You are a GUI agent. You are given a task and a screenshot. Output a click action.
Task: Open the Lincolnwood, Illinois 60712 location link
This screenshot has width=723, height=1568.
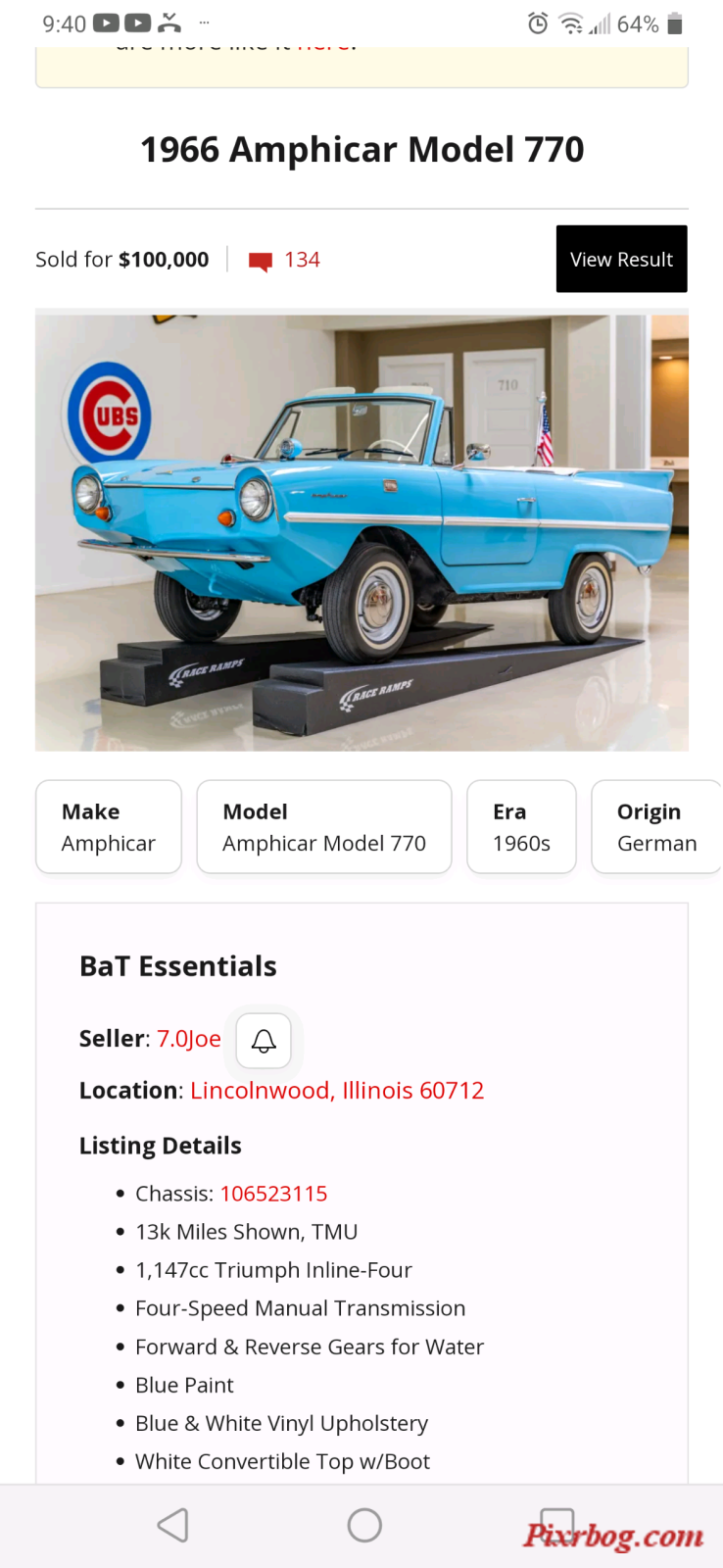[336, 1091]
